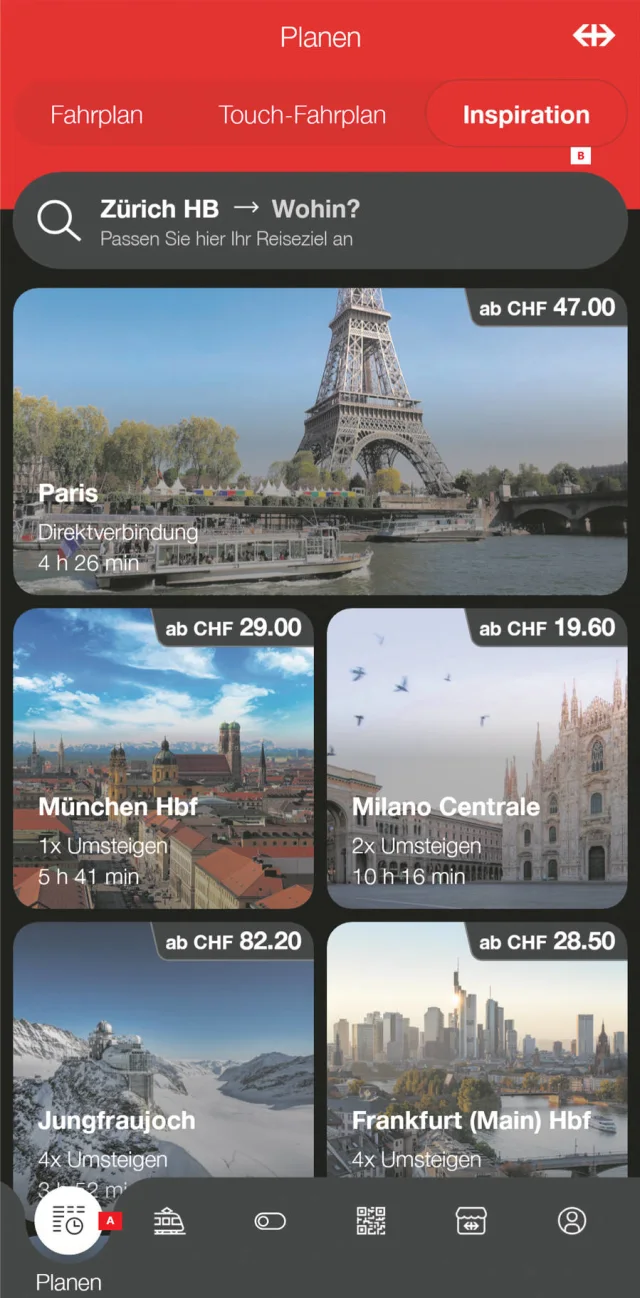This screenshot has height=1298, width=640.
Task: Open the Jungfraujoch trip card
Action: point(163,1050)
